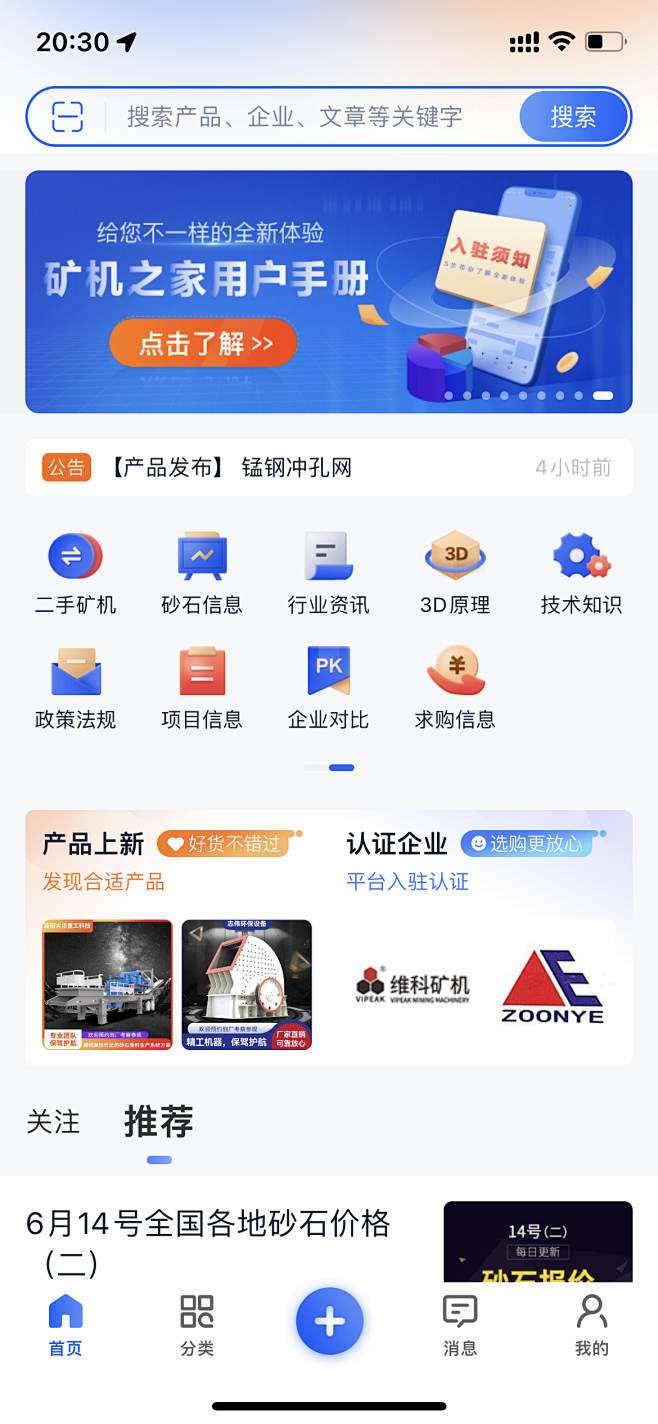Switch to 分类 in bottom navigation
Image resolution: width=658 pixels, height=1424 pixels.
tap(197, 1325)
